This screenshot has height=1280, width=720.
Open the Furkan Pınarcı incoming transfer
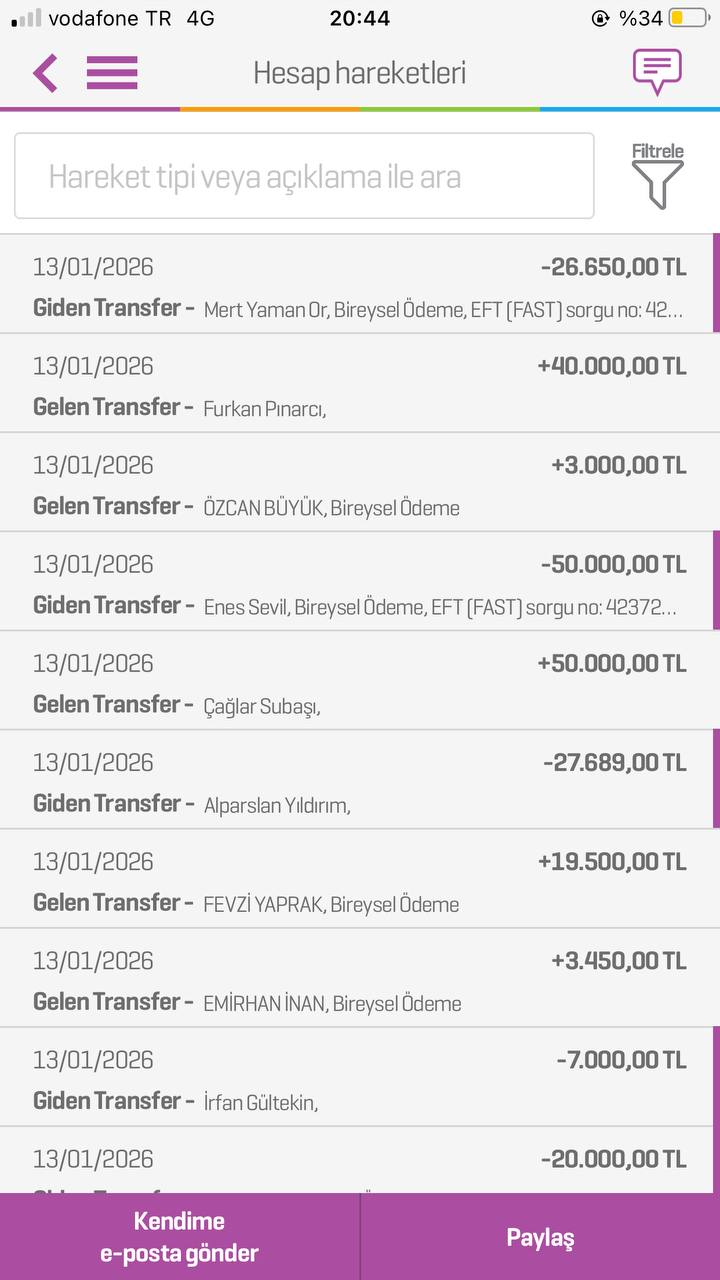coord(360,383)
